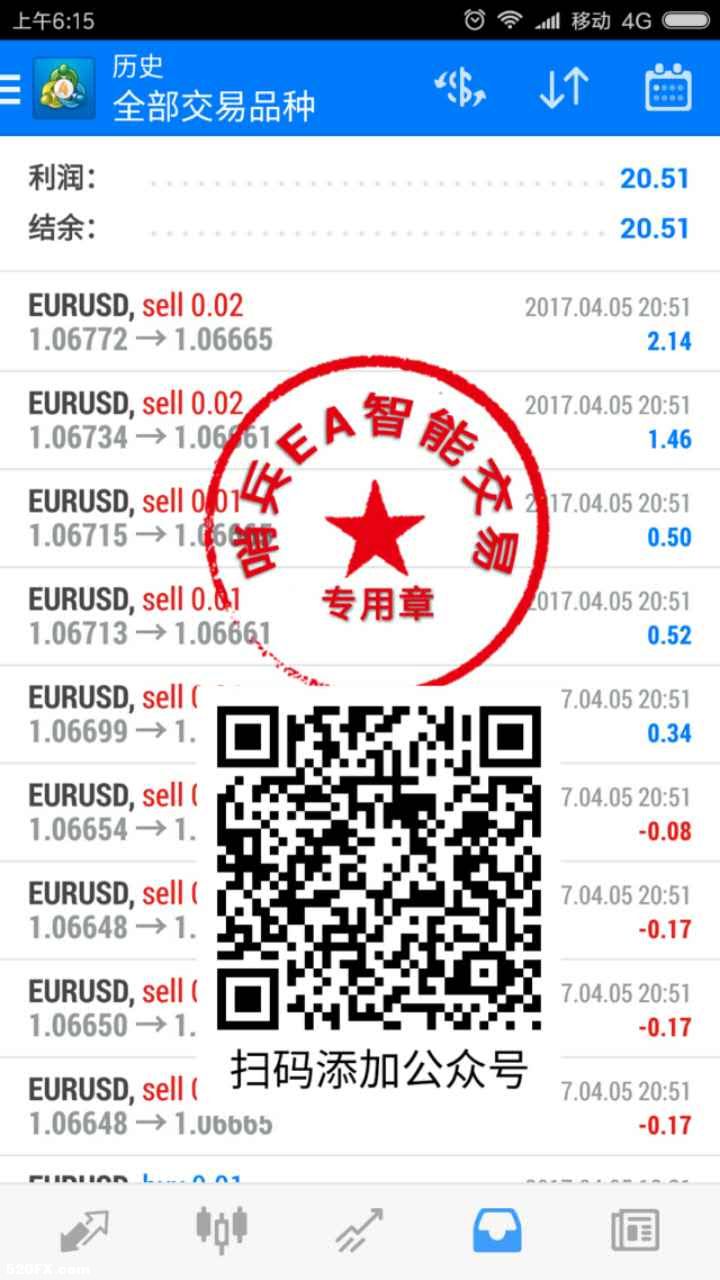Switch to the News tab
The image size is (720, 1280).
pos(636,1230)
